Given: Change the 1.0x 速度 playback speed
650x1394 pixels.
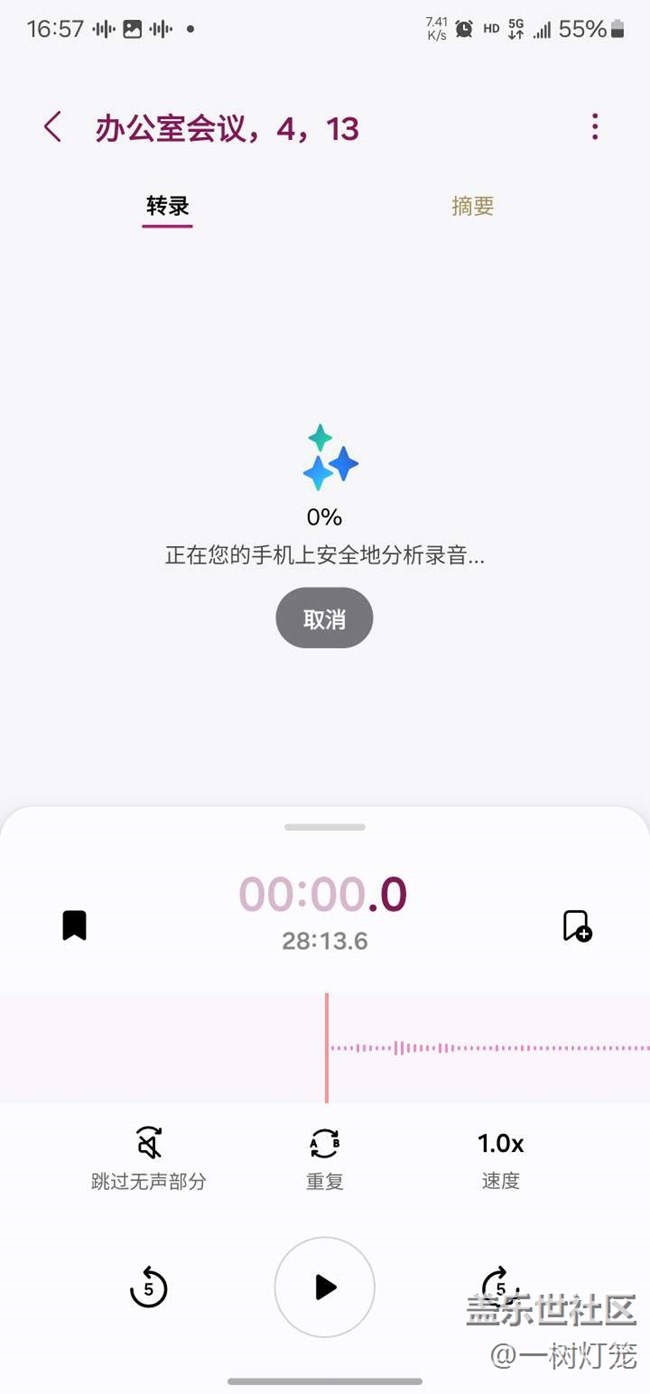Looking at the screenshot, I should [500, 1157].
